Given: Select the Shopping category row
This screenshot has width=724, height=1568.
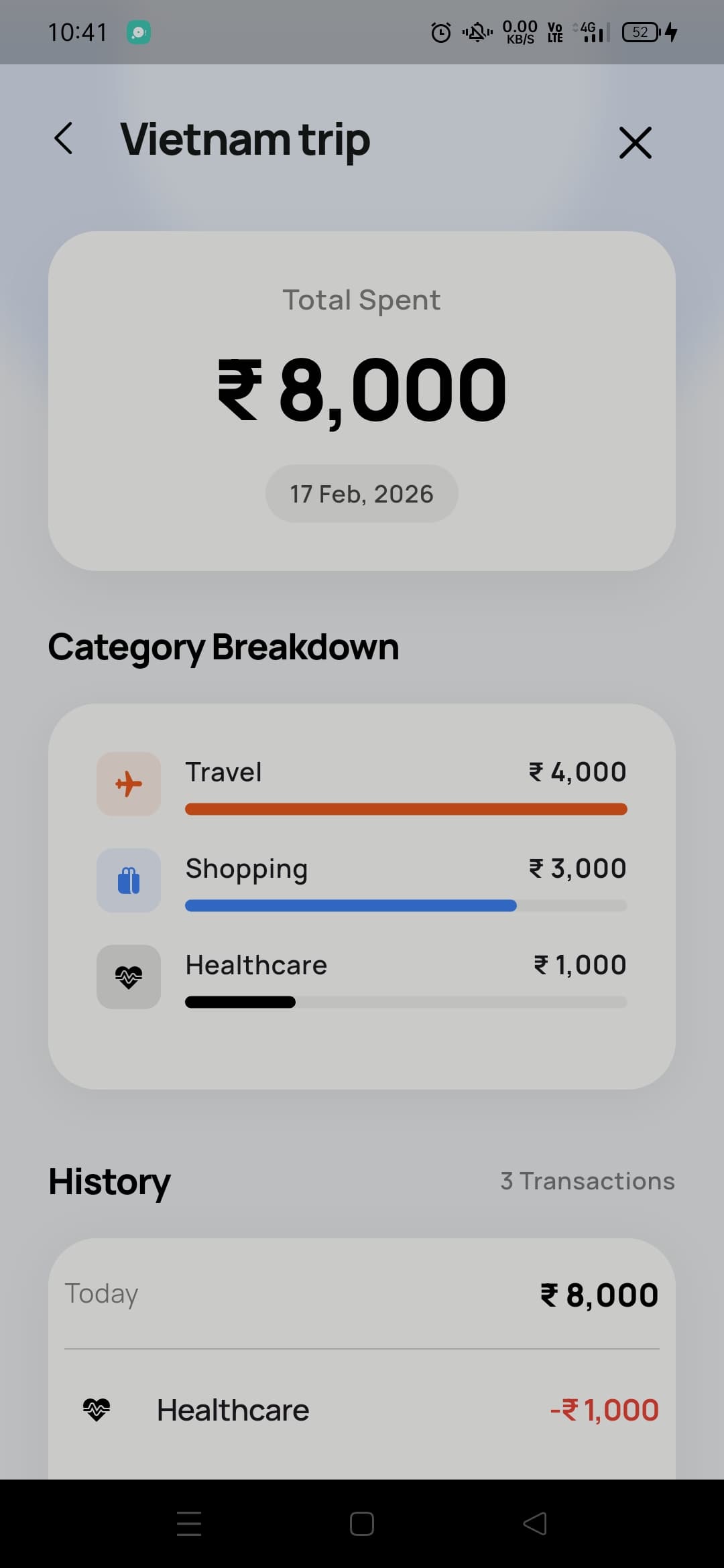Looking at the screenshot, I should (362, 880).
